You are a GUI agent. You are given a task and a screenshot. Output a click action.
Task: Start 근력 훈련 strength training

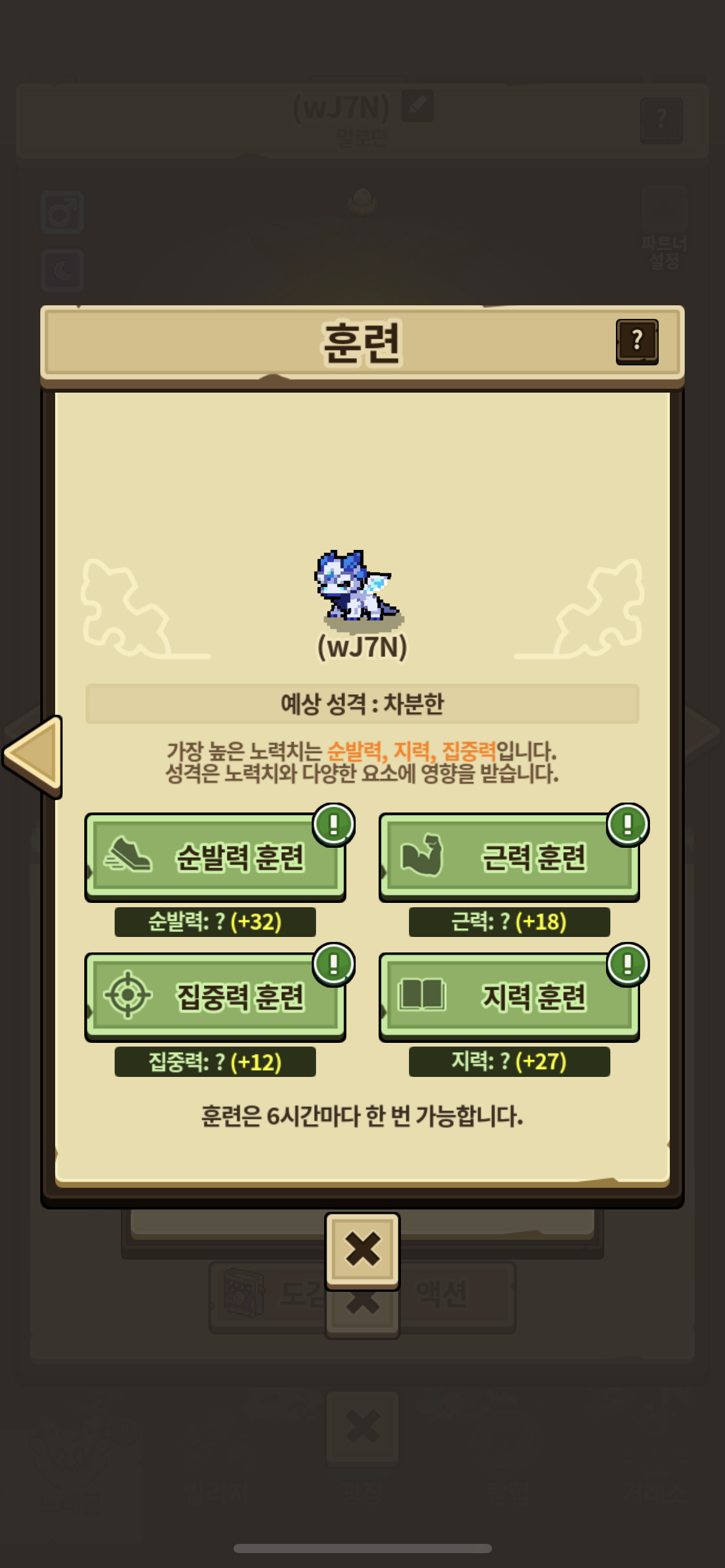509,857
